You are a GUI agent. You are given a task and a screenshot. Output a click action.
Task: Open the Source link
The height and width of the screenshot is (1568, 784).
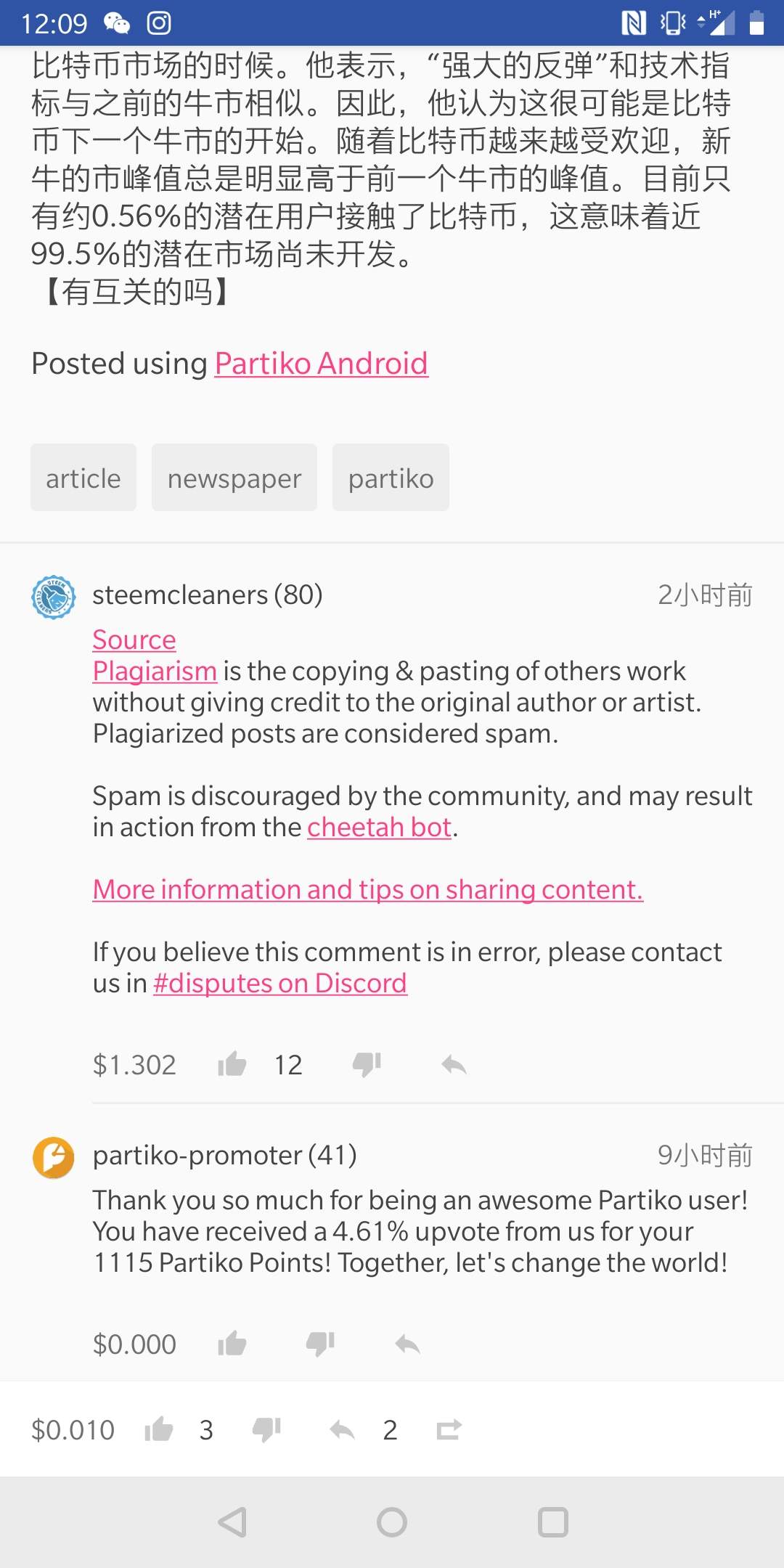pos(133,639)
